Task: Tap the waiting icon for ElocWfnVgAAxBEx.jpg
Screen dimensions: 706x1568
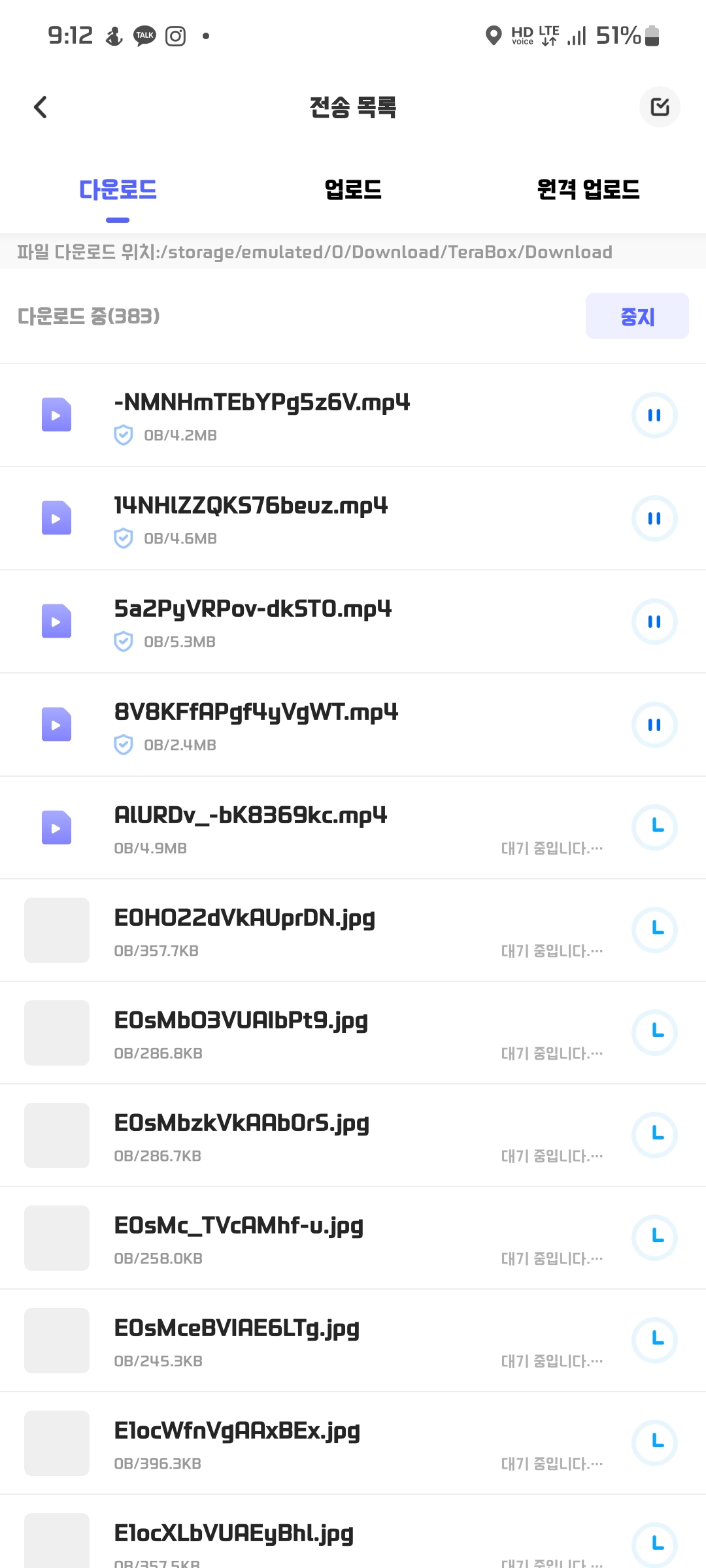Action: coord(654,1443)
